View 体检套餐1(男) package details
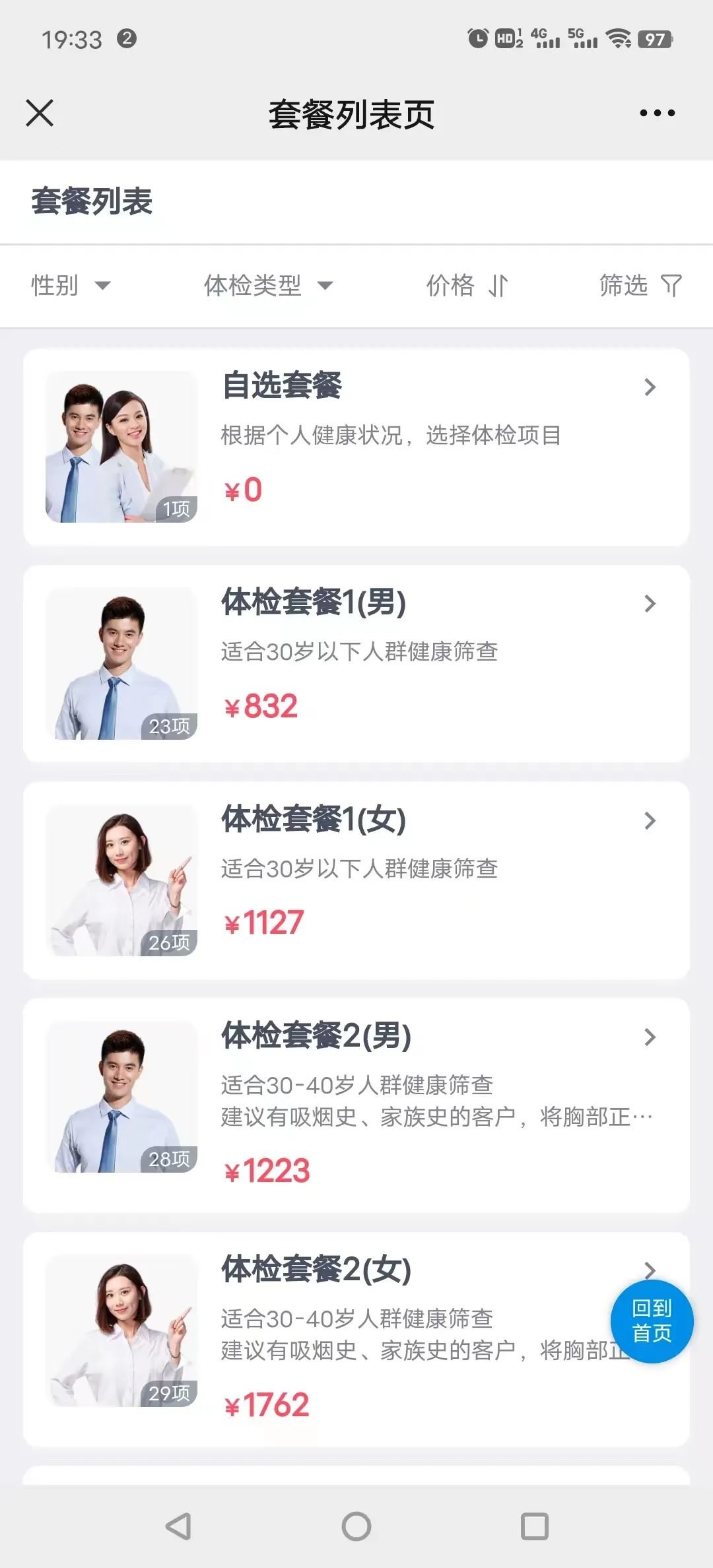 [356, 663]
